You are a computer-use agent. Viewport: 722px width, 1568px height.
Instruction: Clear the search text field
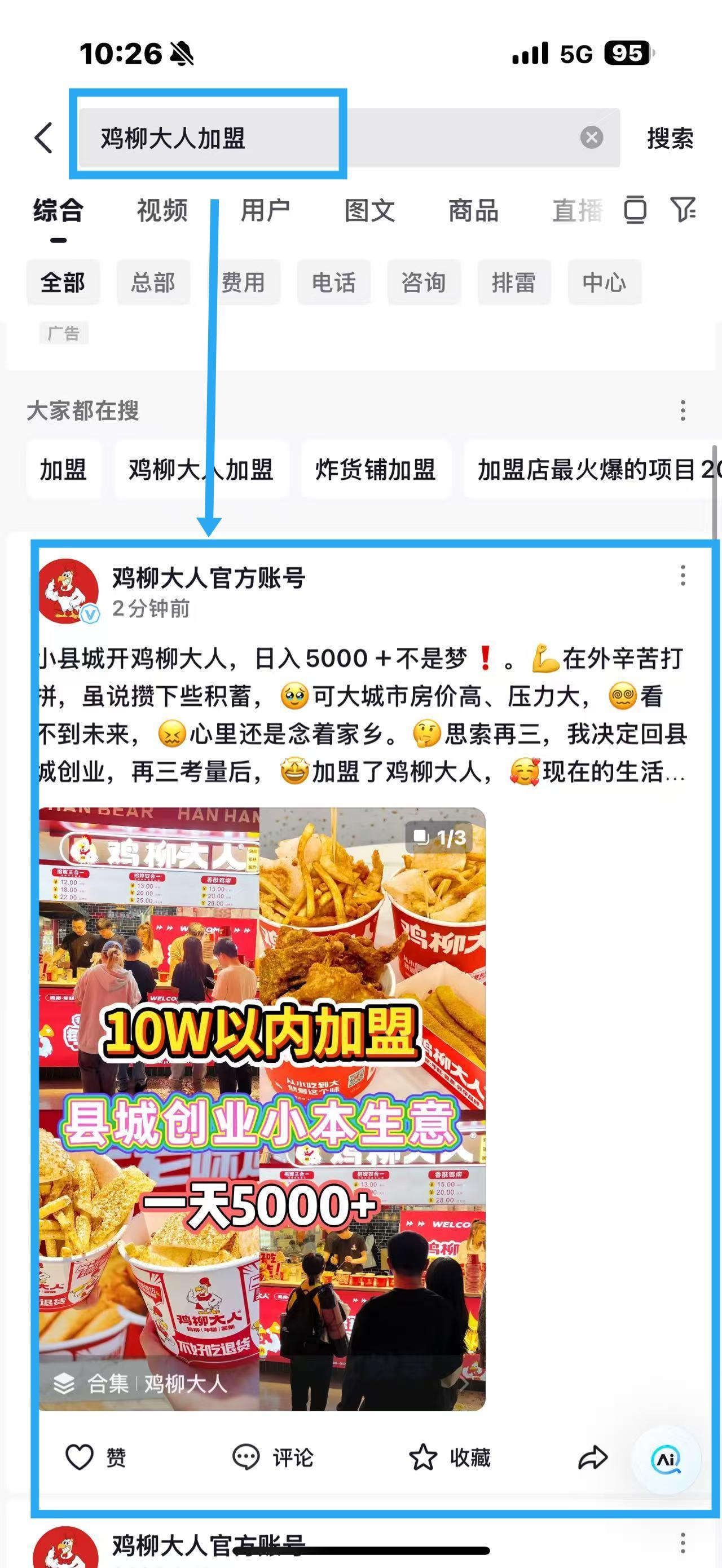(x=591, y=138)
